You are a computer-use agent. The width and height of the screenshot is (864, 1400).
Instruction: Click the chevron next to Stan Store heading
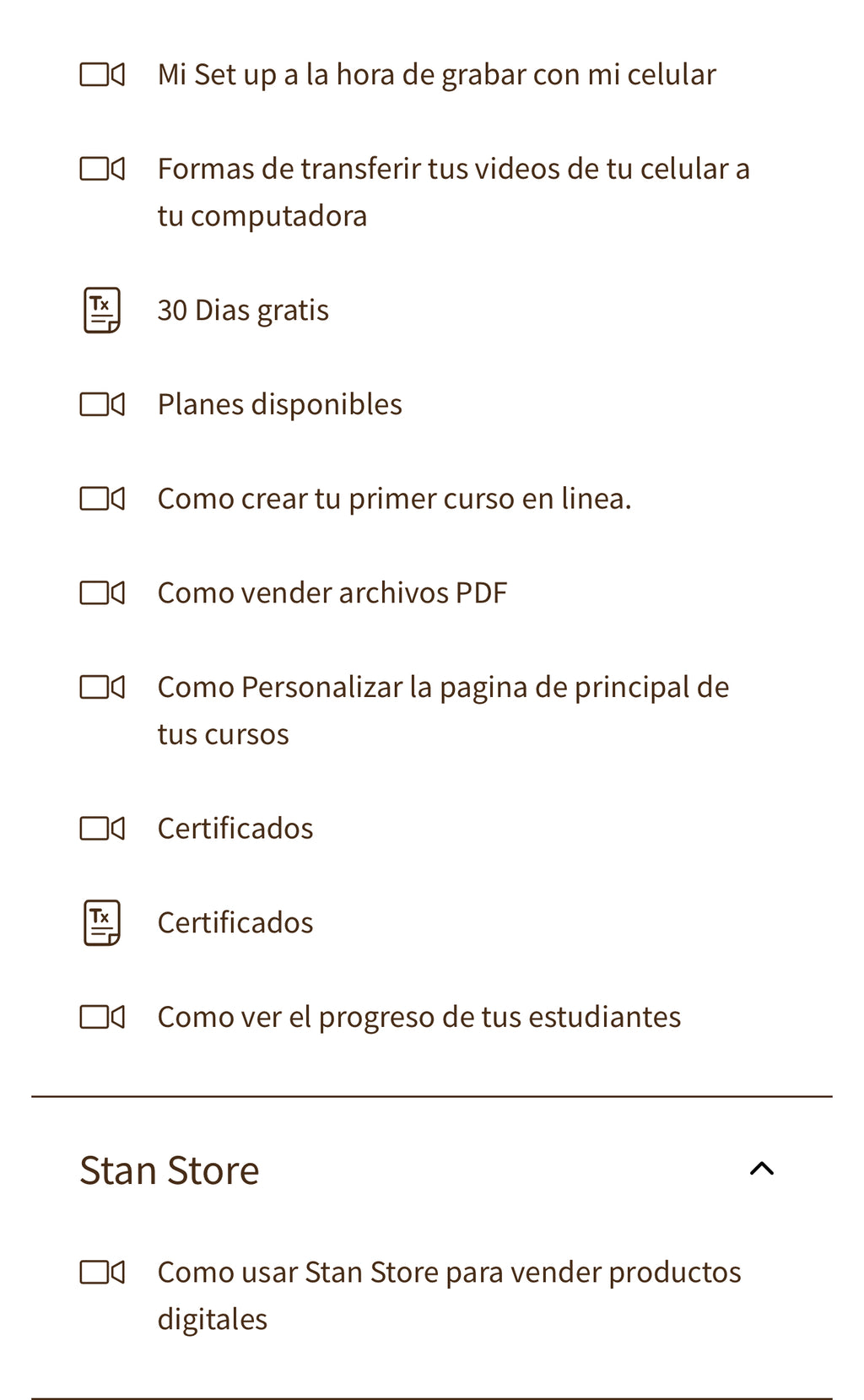click(x=762, y=1169)
